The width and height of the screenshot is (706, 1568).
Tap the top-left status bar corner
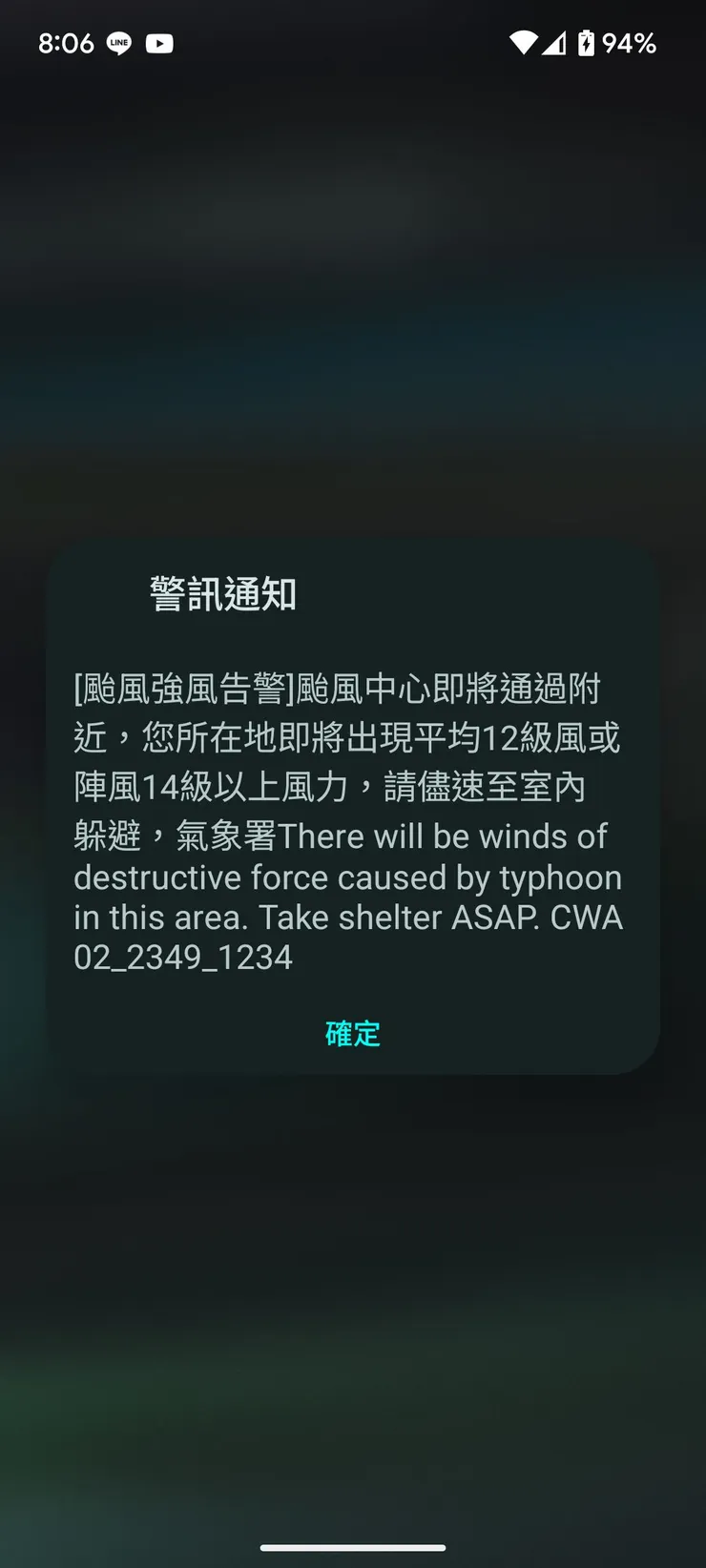point(29,44)
